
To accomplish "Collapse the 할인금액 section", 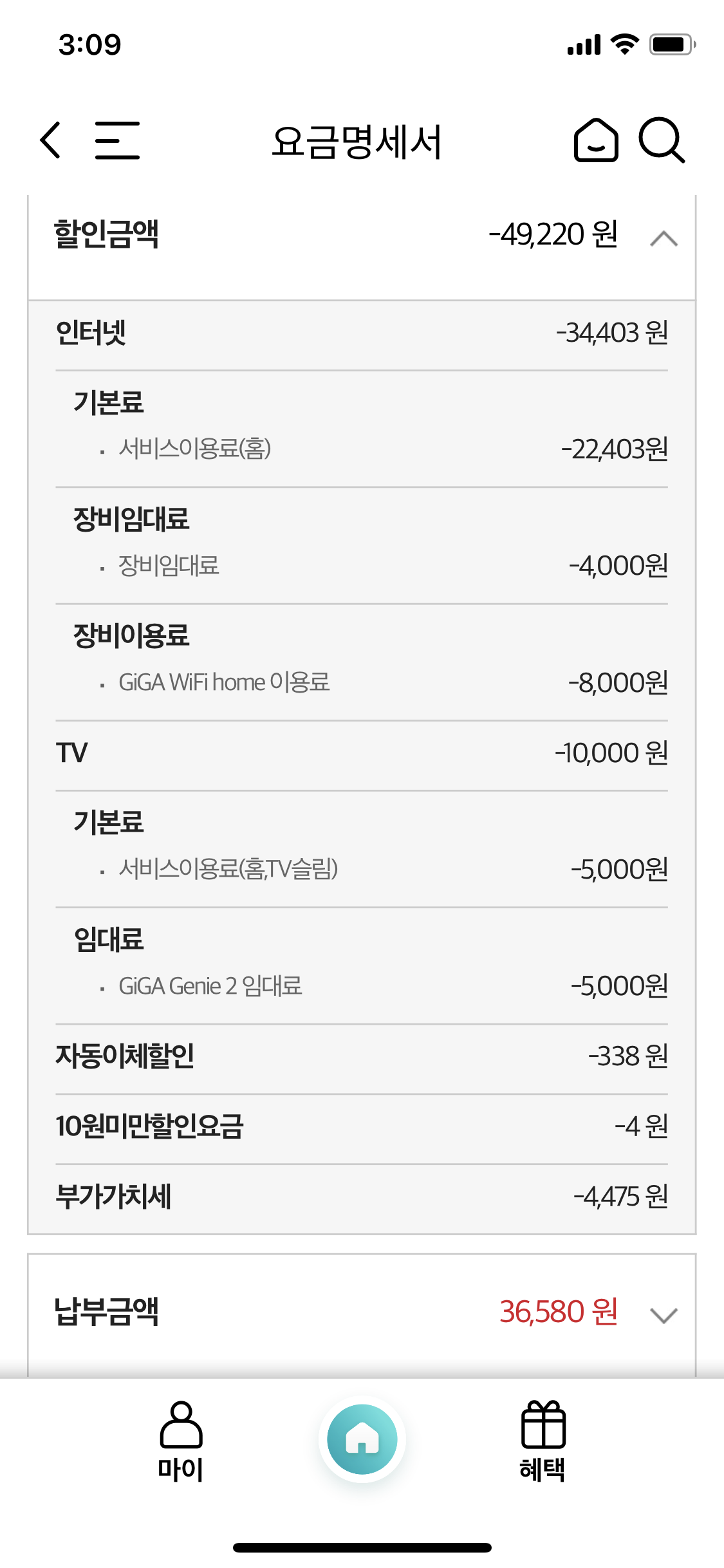I will point(664,238).
